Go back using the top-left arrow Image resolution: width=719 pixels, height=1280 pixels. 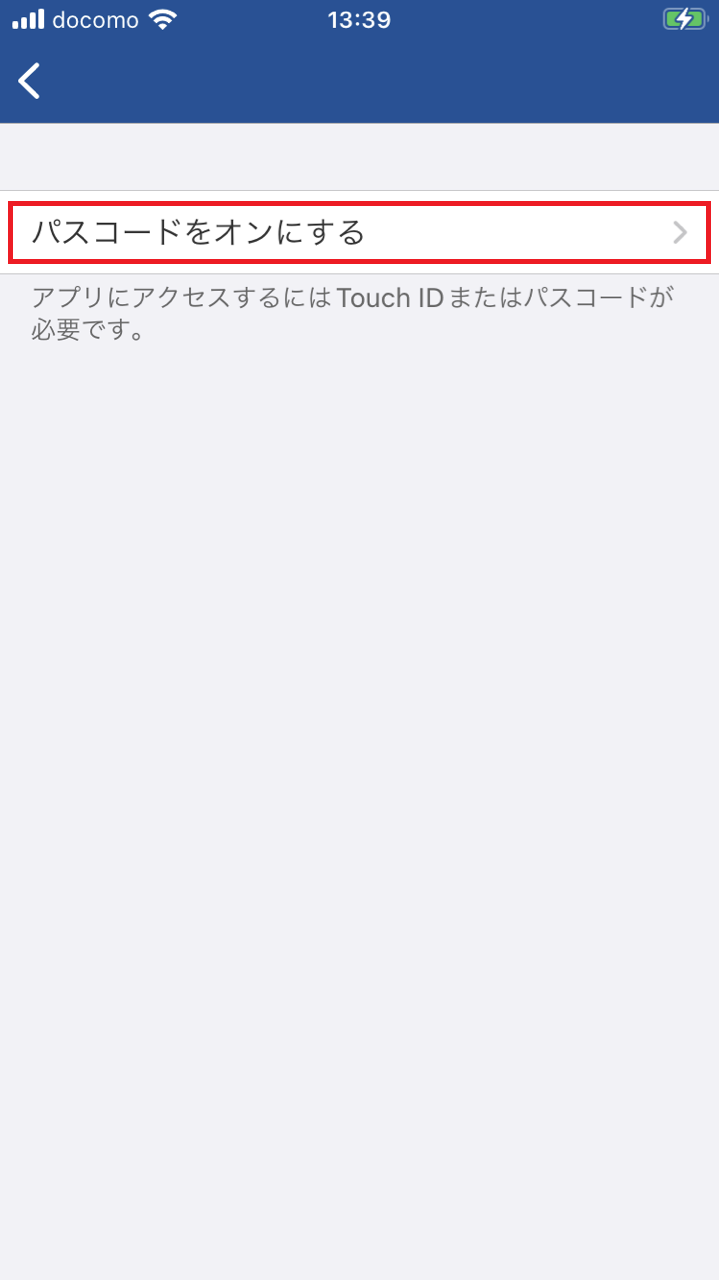click(x=30, y=80)
